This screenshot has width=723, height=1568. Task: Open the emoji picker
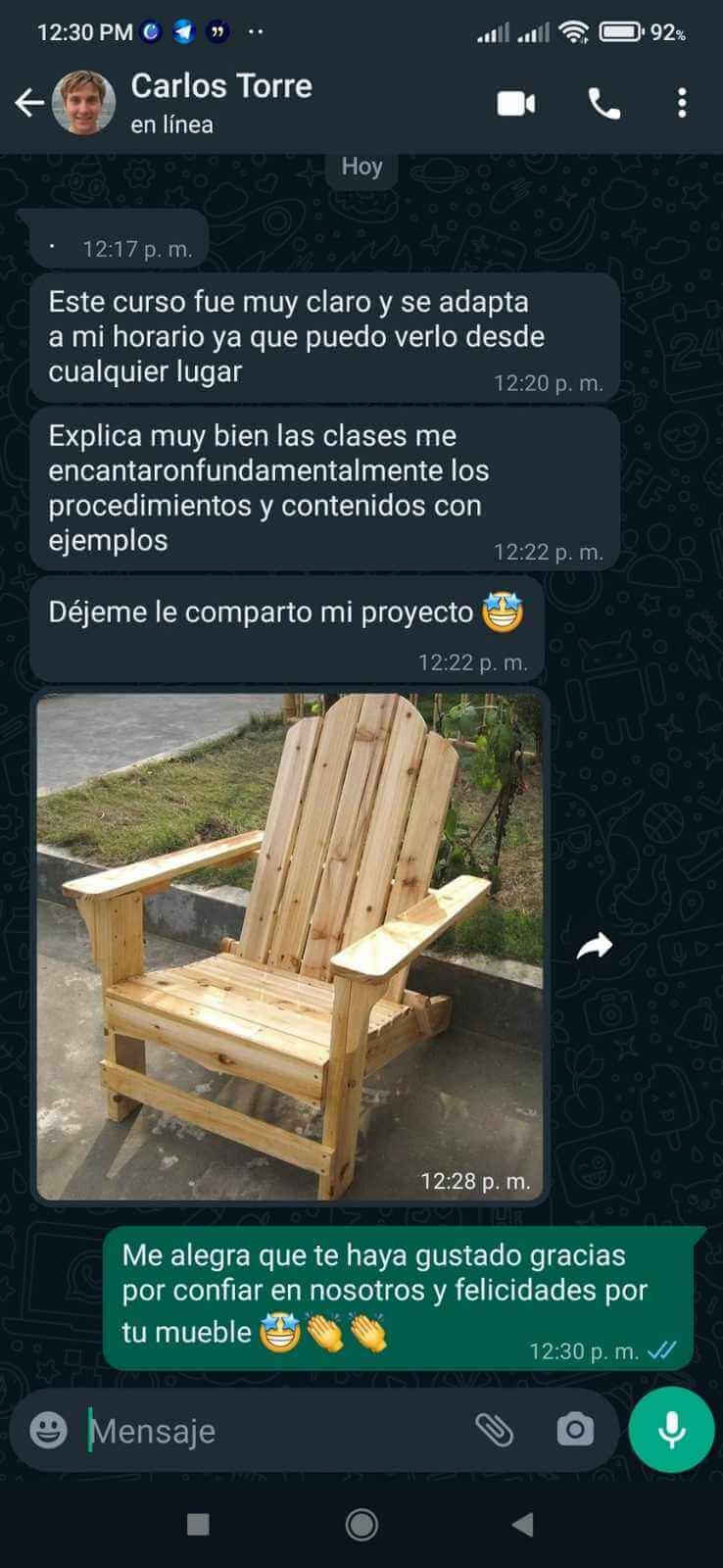coord(48,1430)
